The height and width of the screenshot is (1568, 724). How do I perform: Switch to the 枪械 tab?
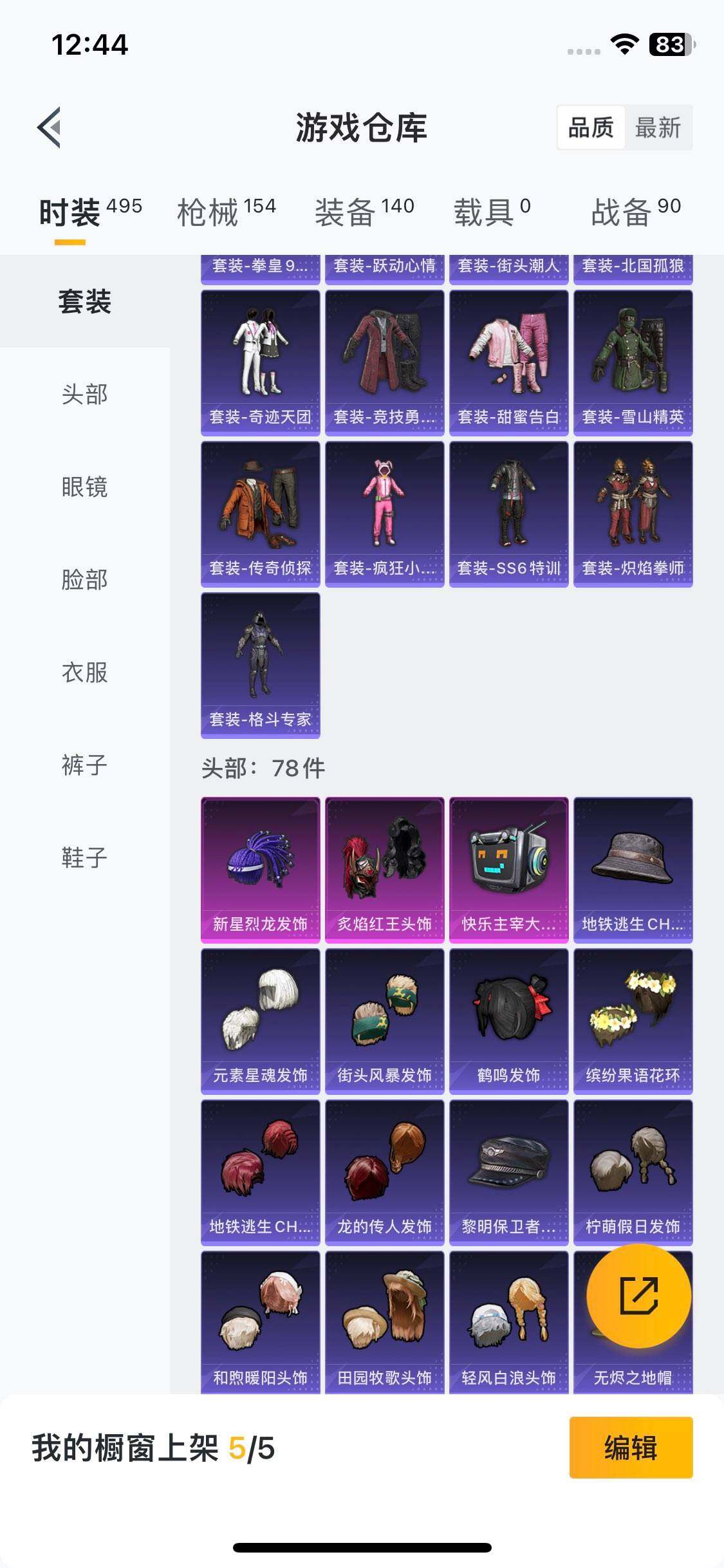coord(226,212)
